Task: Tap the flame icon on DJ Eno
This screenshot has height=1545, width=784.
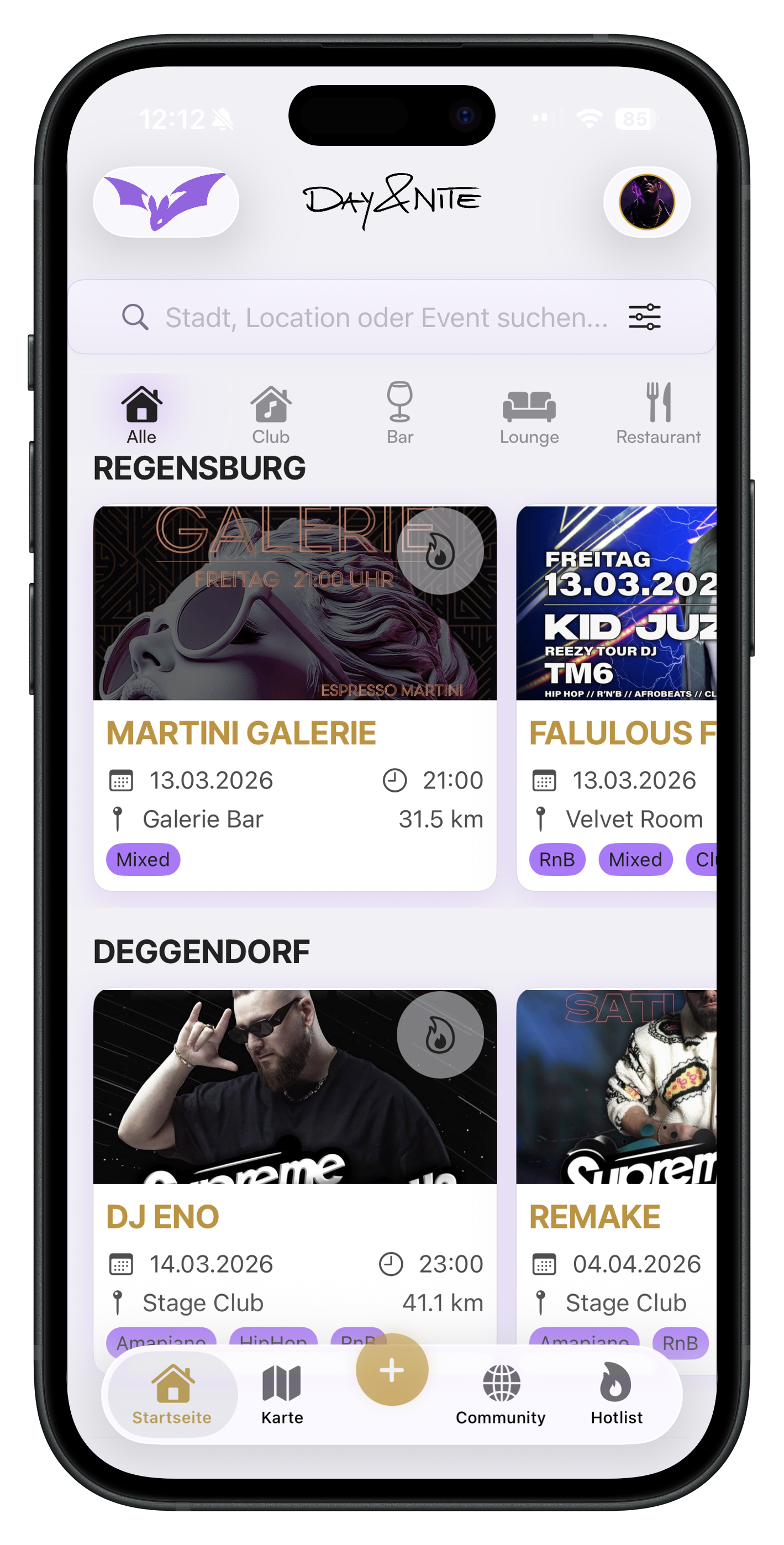Action: tap(440, 1034)
